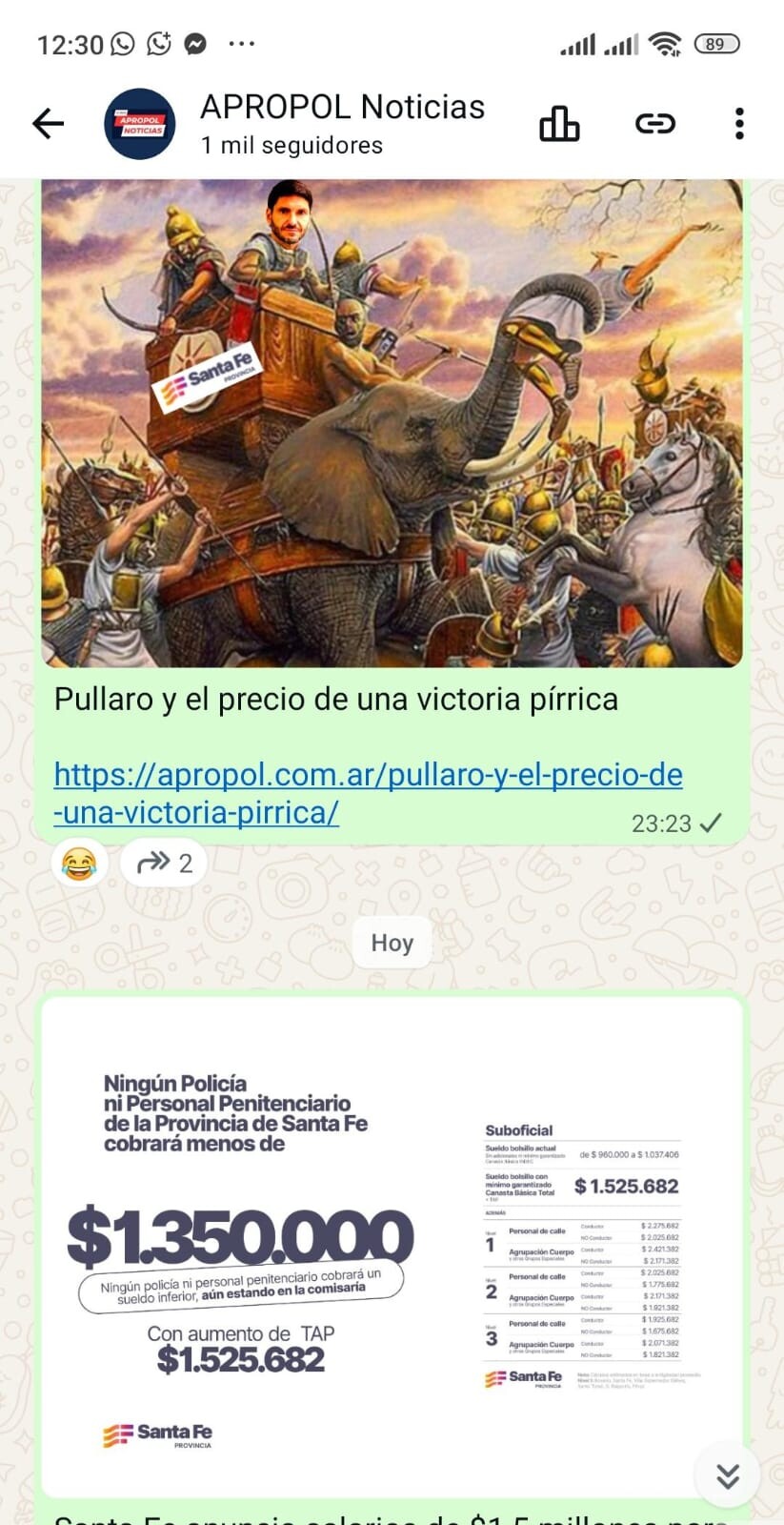Tap the laughing emoji reaction
This screenshot has width=784, height=1525.
click(79, 864)
